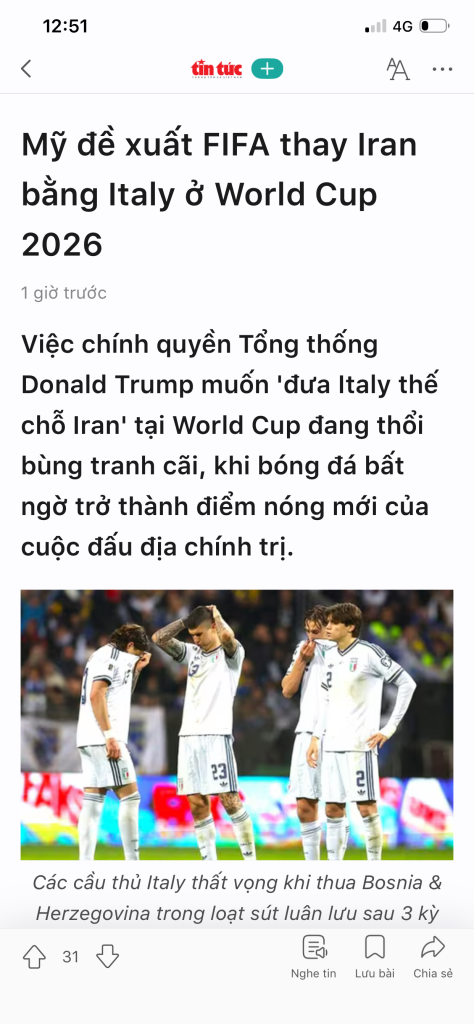Open the Italy players article photo
This screenshot has height=1024, width=474.
[x=237, y=725]
